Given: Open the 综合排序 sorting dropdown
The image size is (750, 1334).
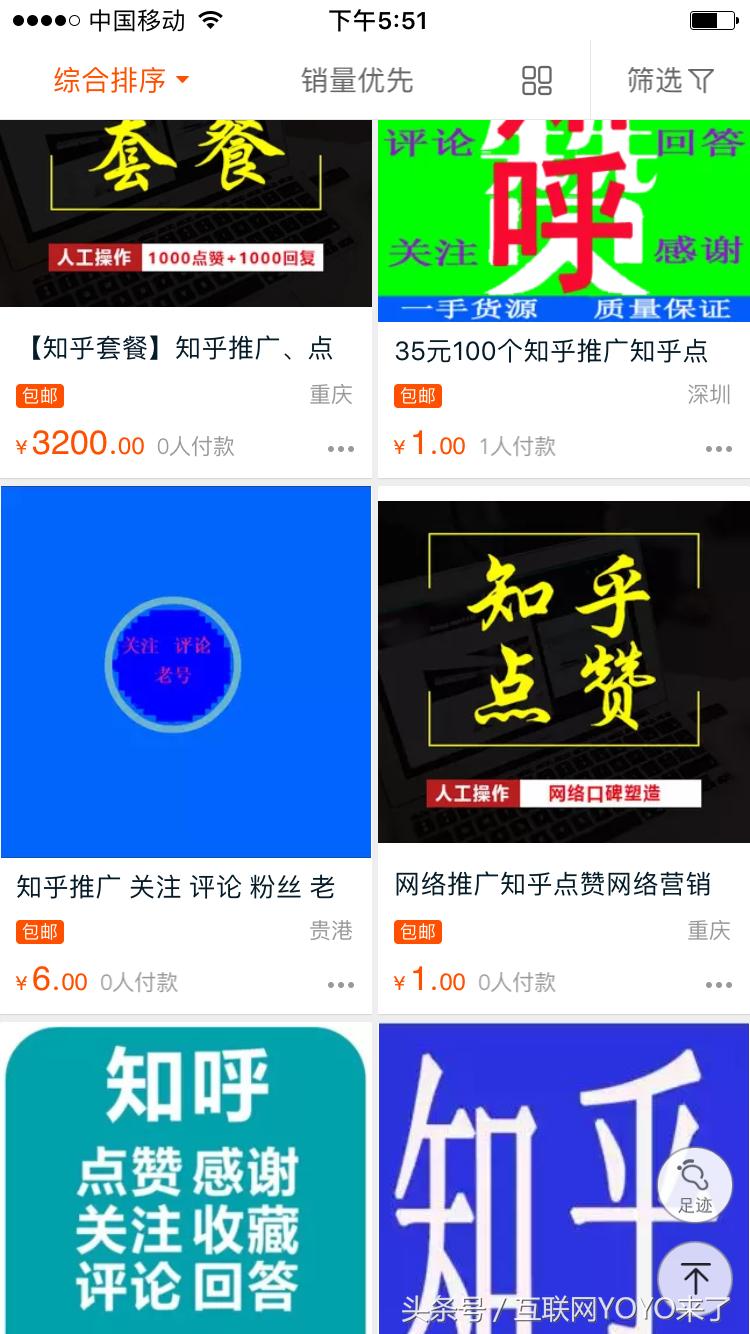Looking at the screenshot, I should click(110, 80).
